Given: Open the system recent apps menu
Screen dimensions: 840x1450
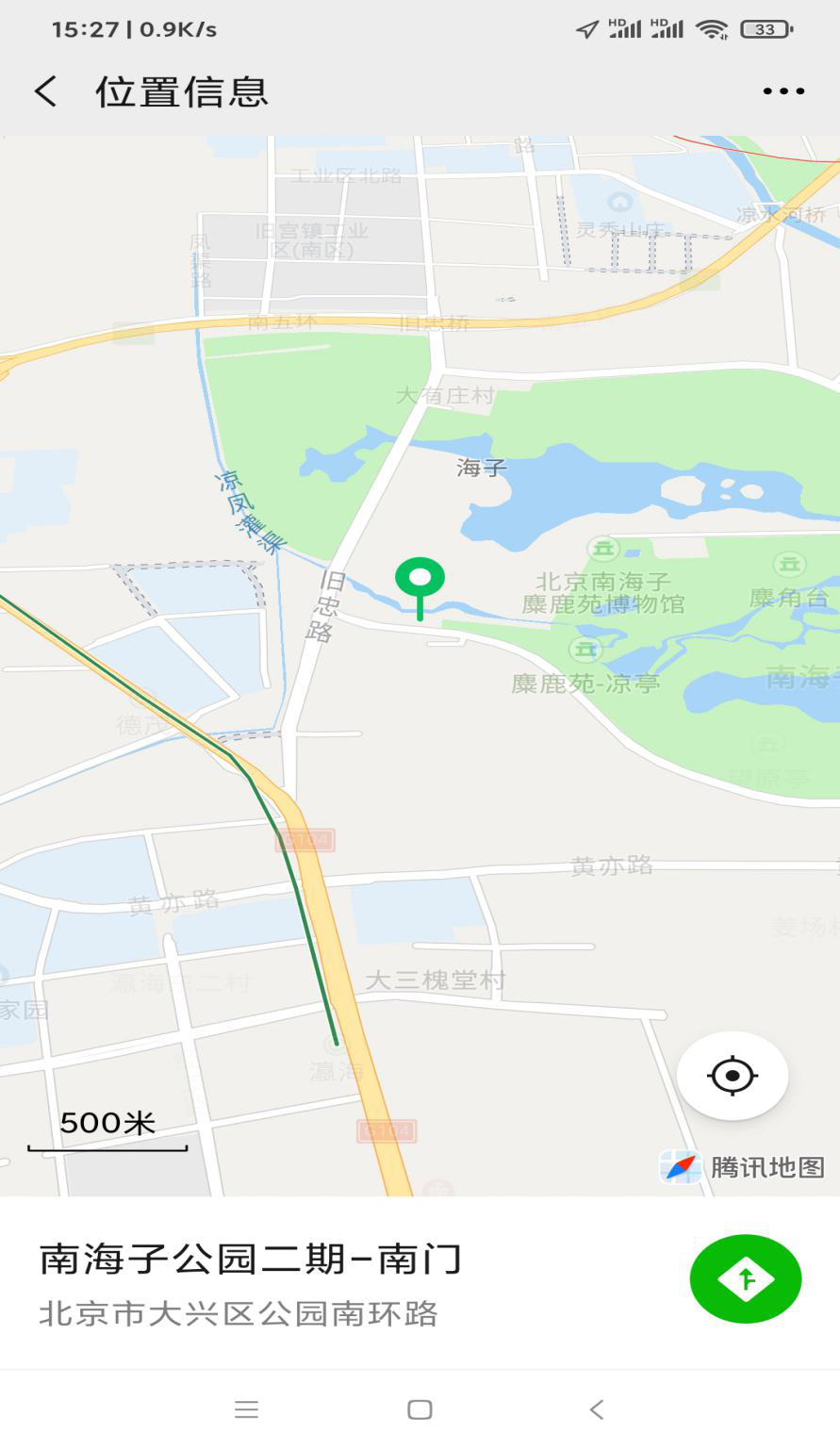Looking at the screenshot, I should (247, 1409).
